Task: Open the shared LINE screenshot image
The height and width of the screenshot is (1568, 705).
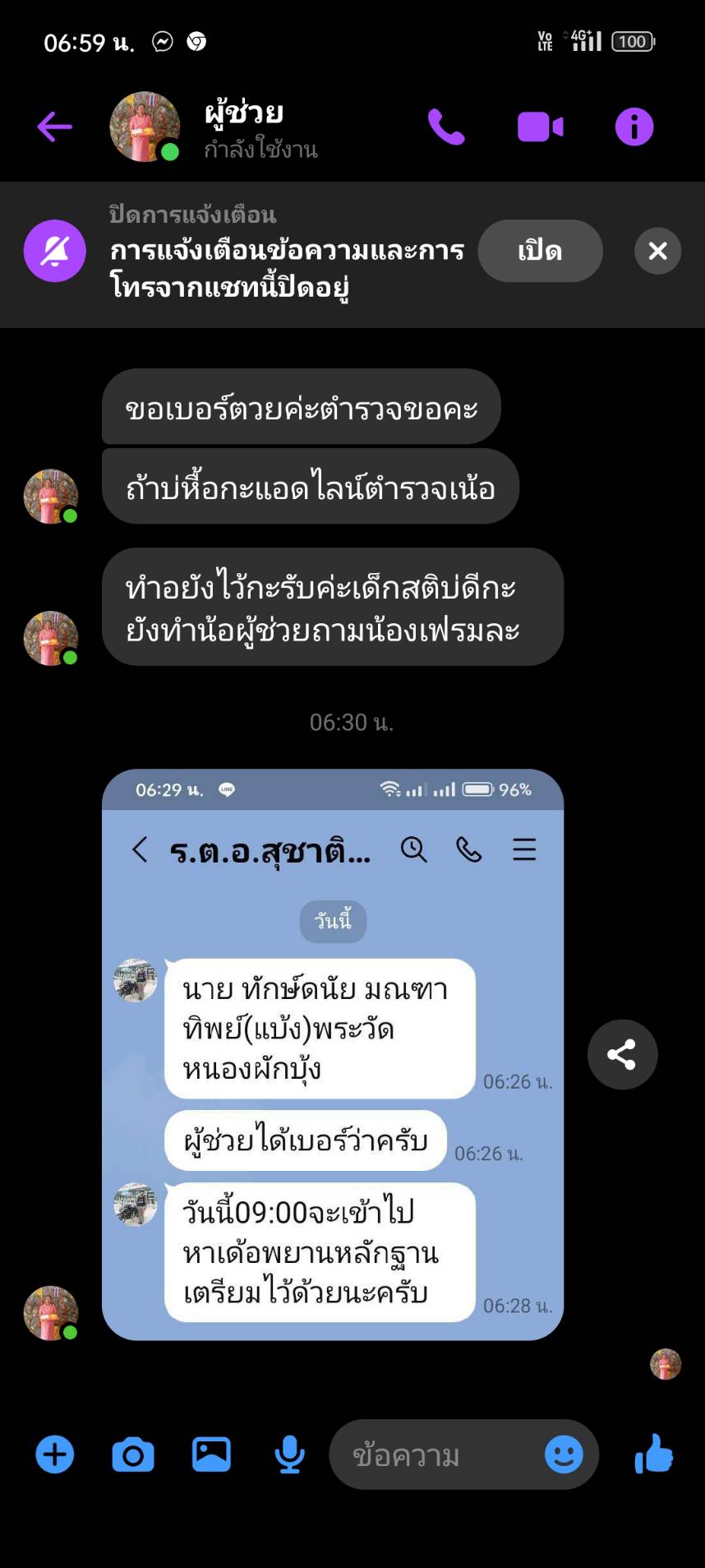Action: point(332,1054)
